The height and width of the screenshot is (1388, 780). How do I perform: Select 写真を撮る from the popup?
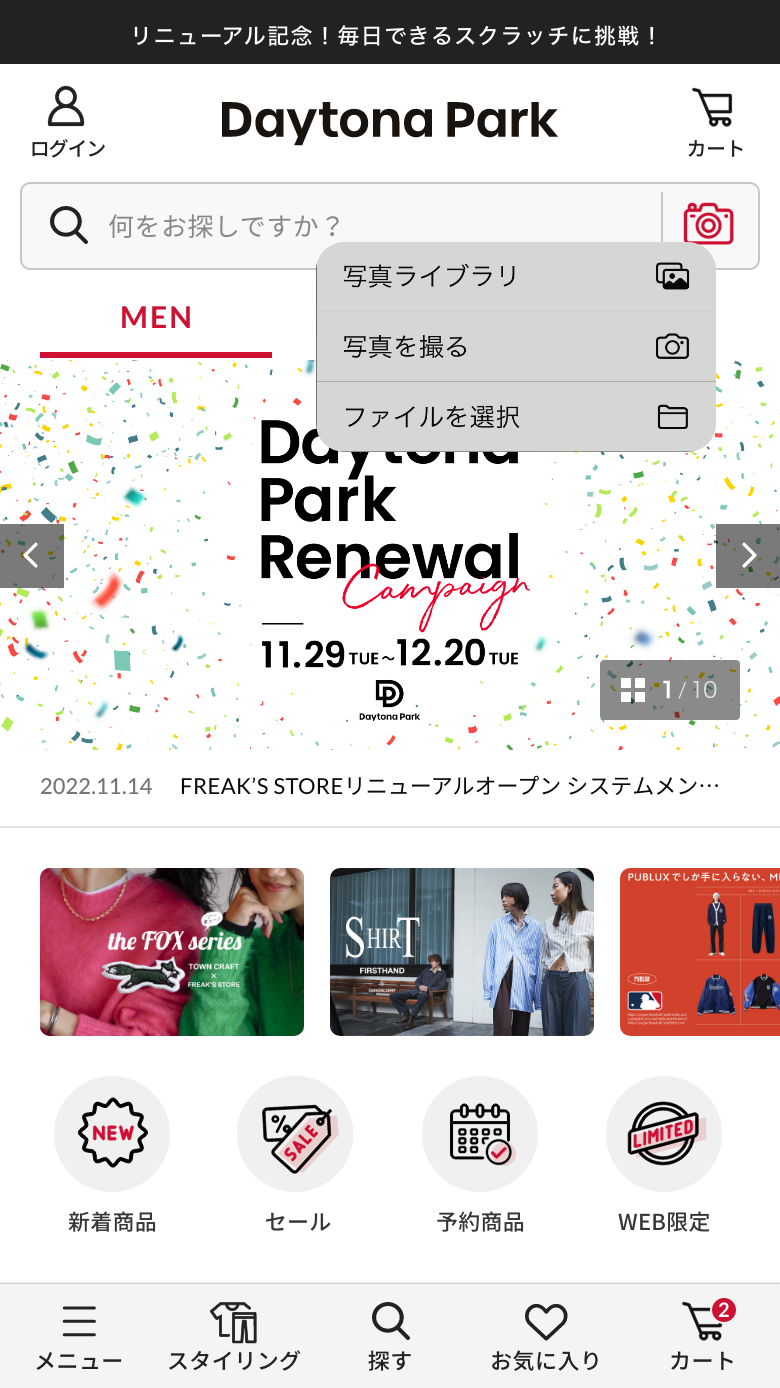(x=515, y=347)
